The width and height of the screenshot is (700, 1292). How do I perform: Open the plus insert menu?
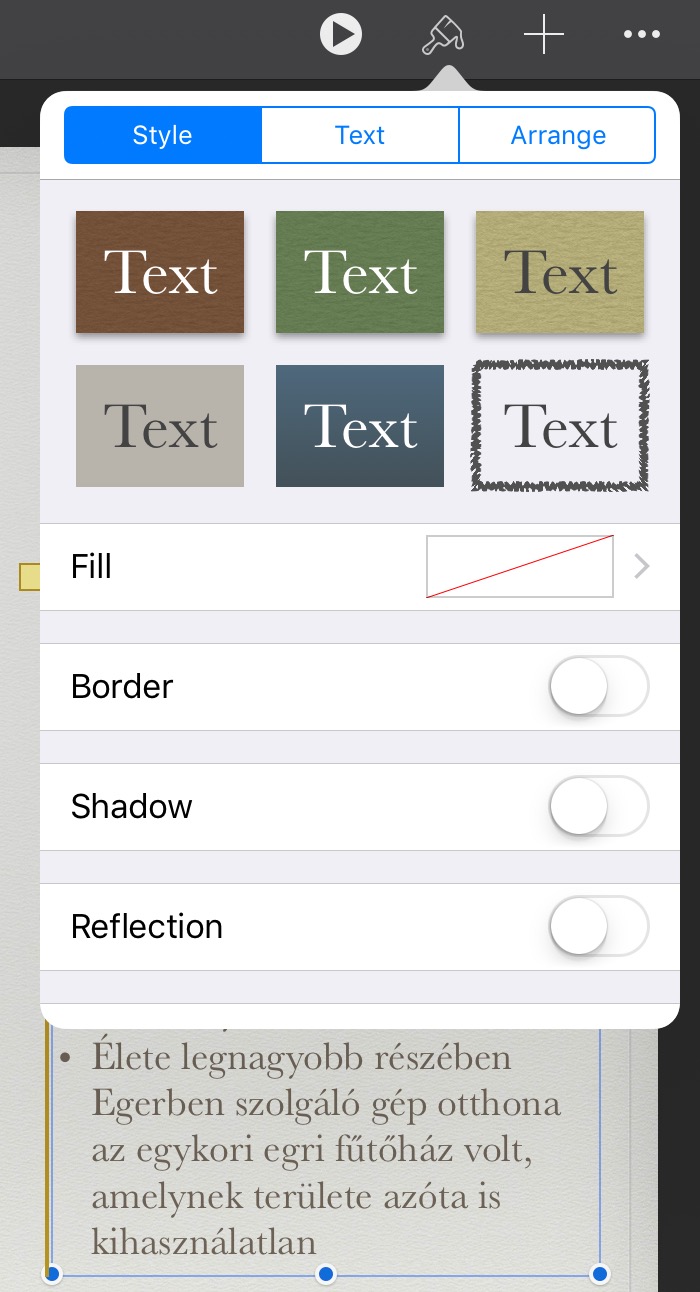(x=544, y=35)
